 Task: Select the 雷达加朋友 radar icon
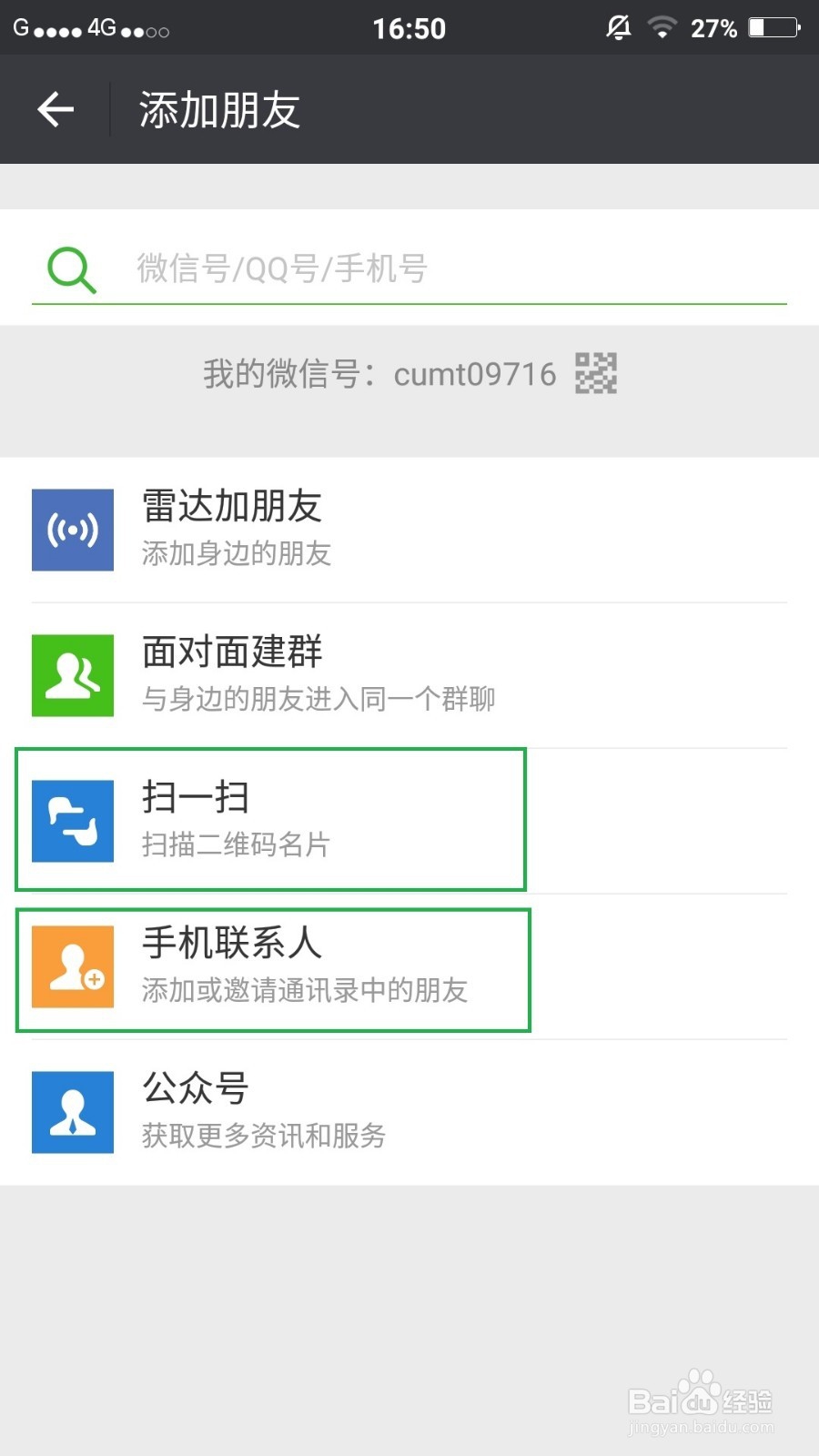click(73, 529)
